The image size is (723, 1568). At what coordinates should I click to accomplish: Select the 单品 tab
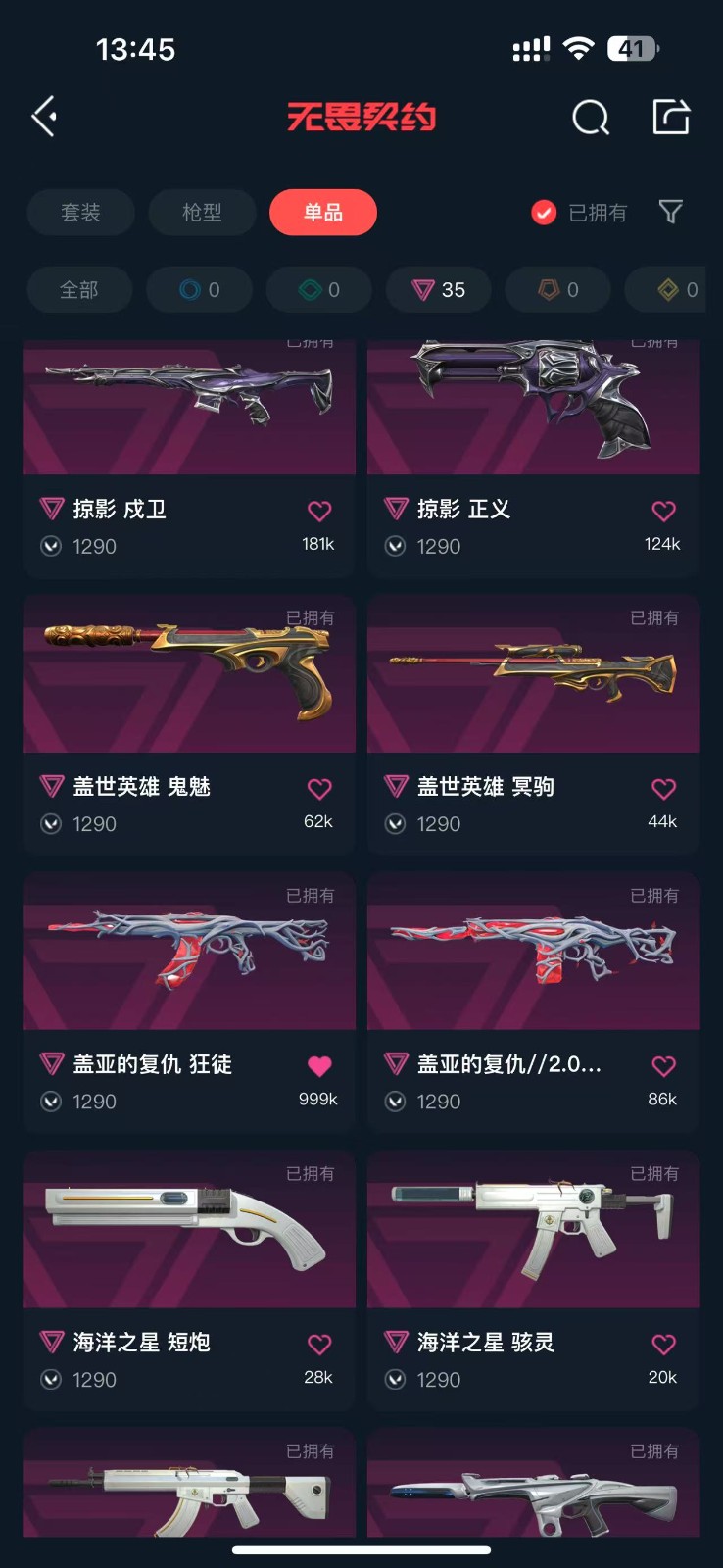(322, 213)
